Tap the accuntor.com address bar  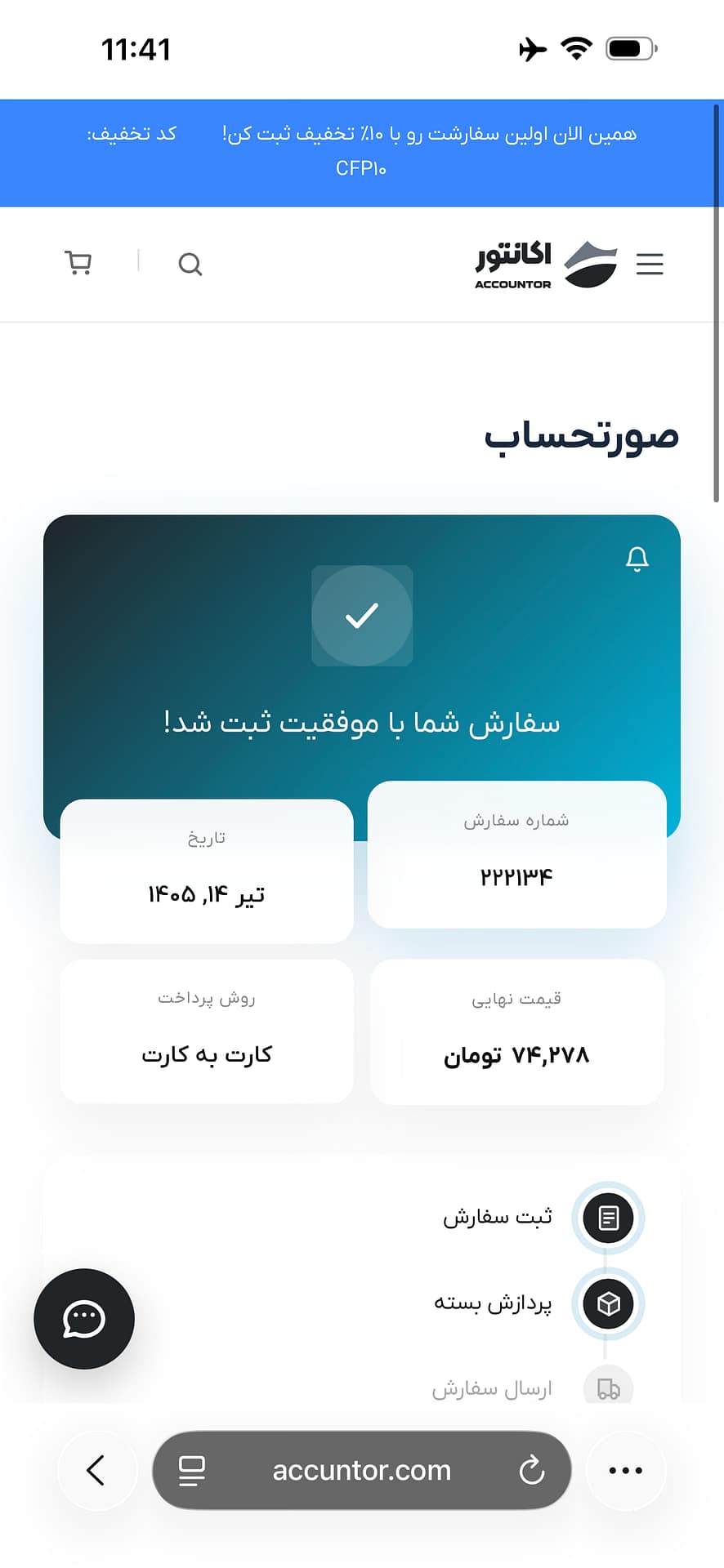pos(362,1470)
